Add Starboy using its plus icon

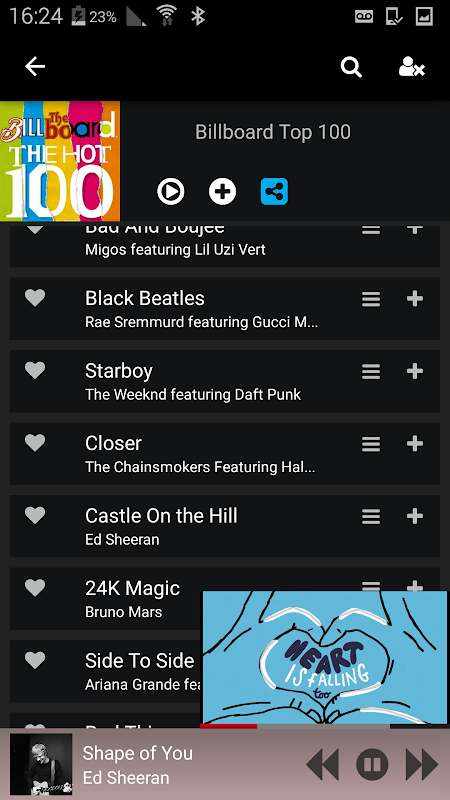click(x=415, y=371)
